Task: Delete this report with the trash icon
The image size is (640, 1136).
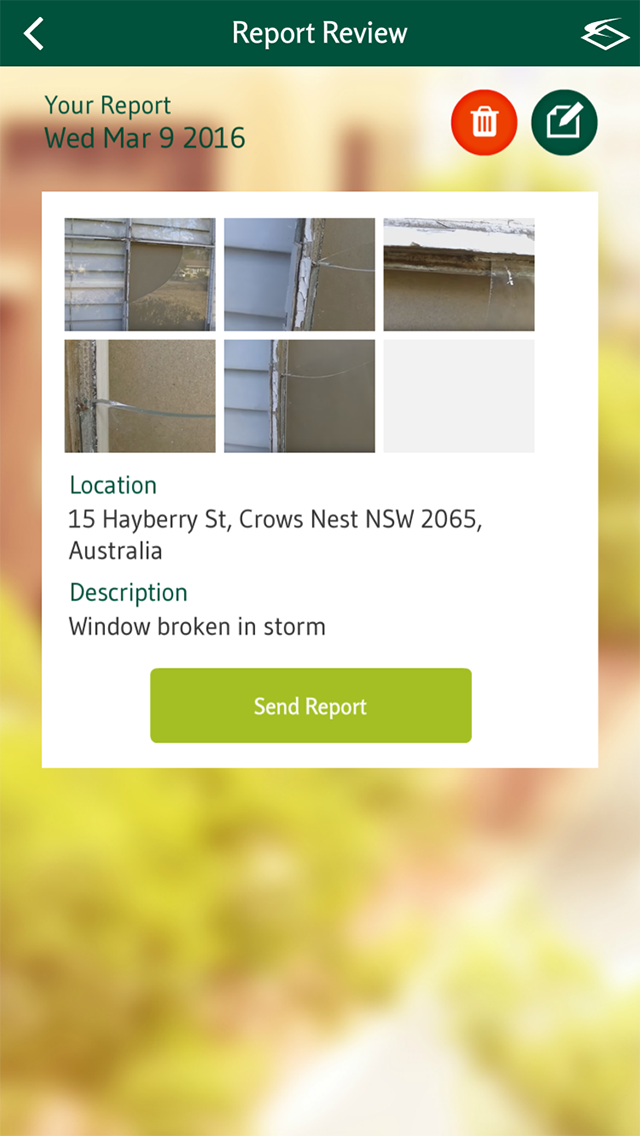Action: [484, 123]
